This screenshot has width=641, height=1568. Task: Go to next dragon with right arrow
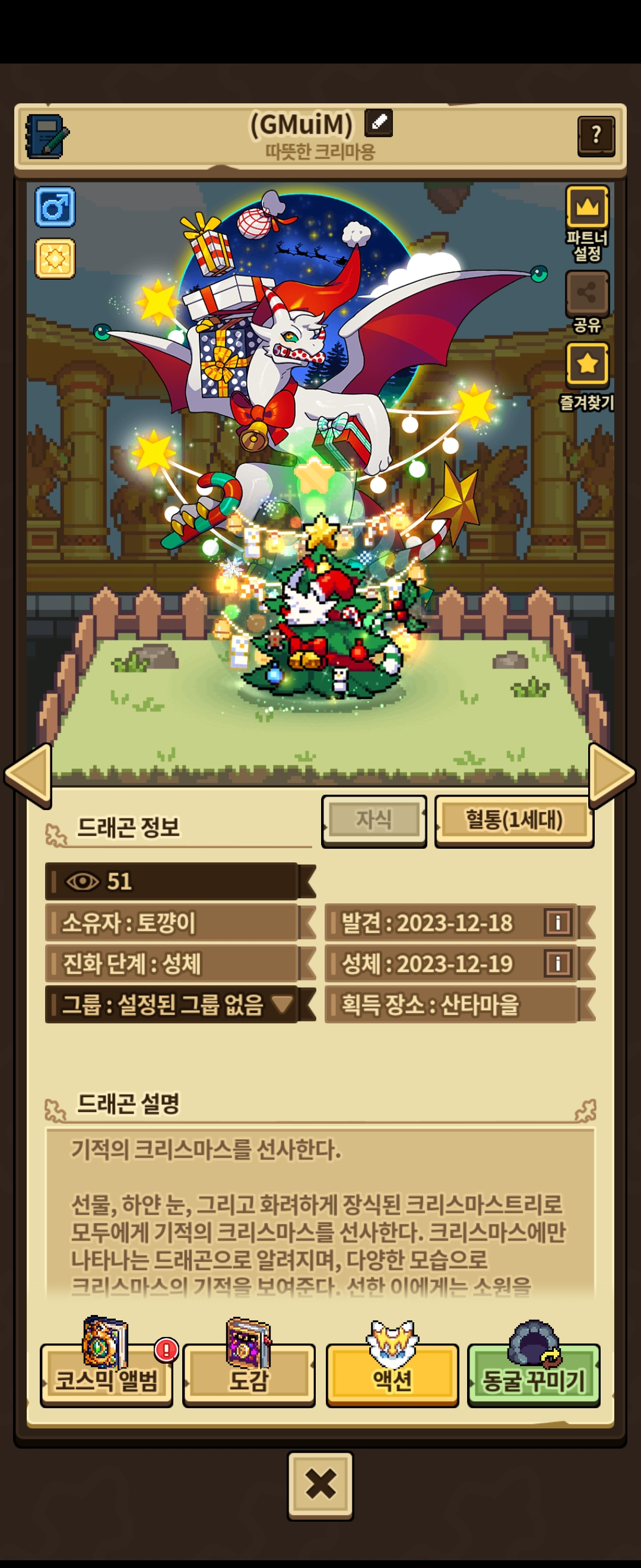click(x=612, y=776)
